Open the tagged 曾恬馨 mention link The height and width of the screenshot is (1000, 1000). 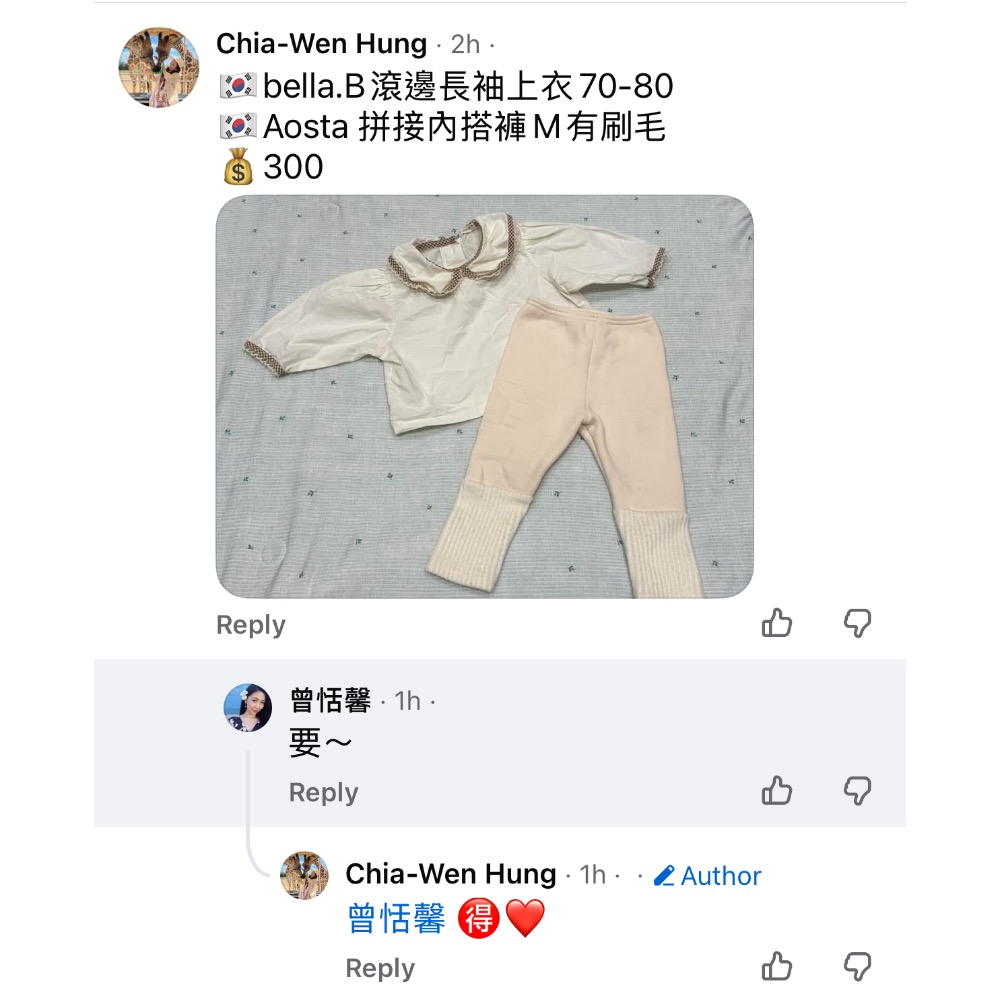(x=396, y=918)
